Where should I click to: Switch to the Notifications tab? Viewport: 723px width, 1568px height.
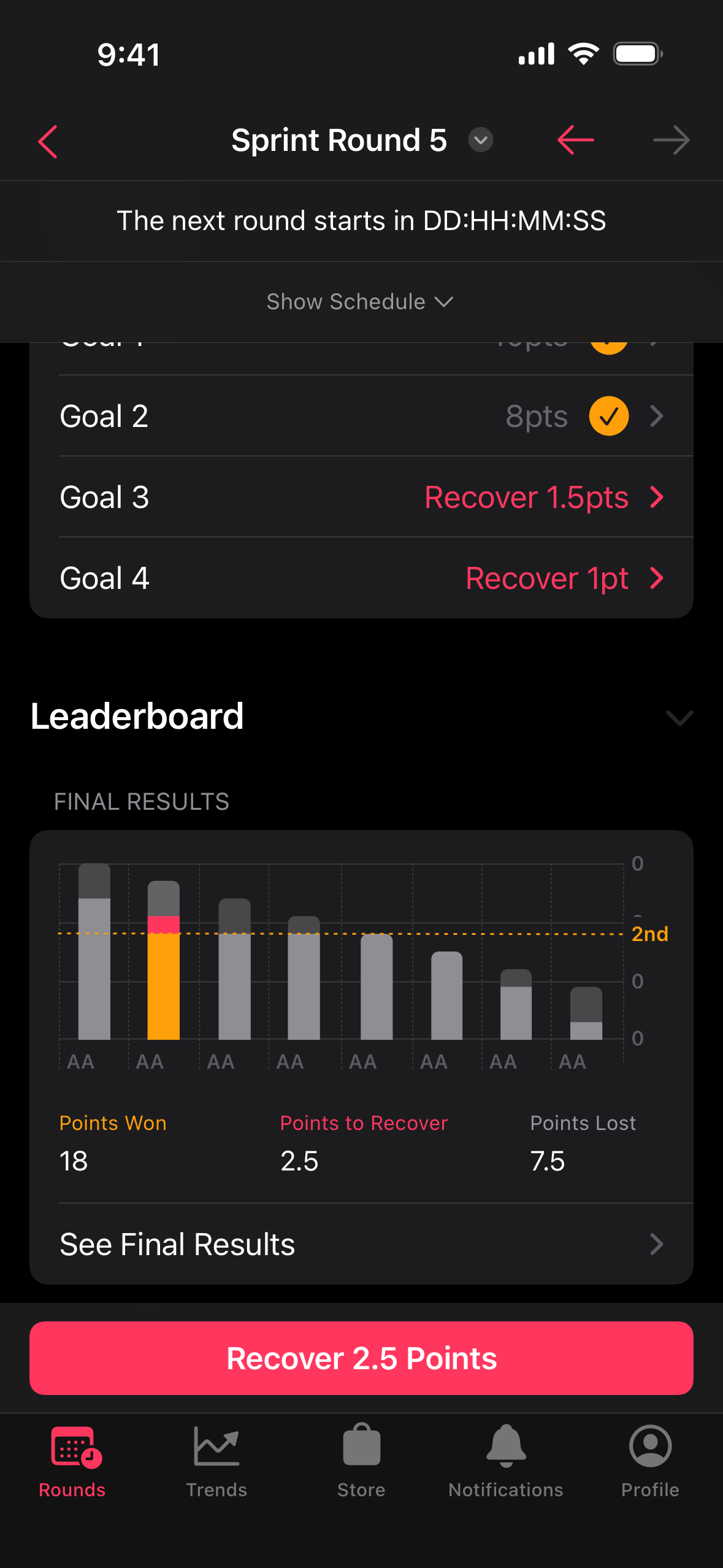pyautogui.click(x=506, y=1461)
